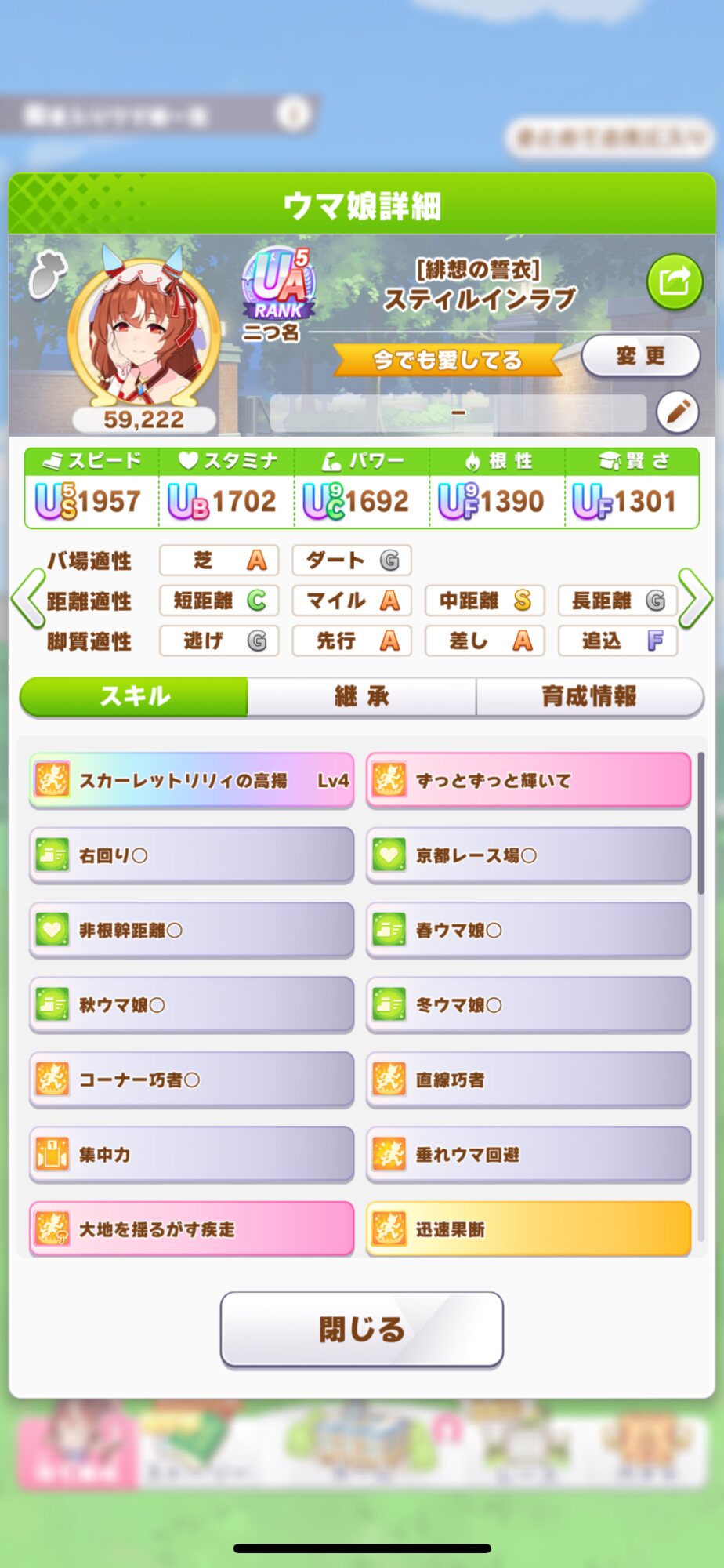Go to the previous Uma Musume arrow
Screen dimensions: 724x1568
[x=27, y=600]
